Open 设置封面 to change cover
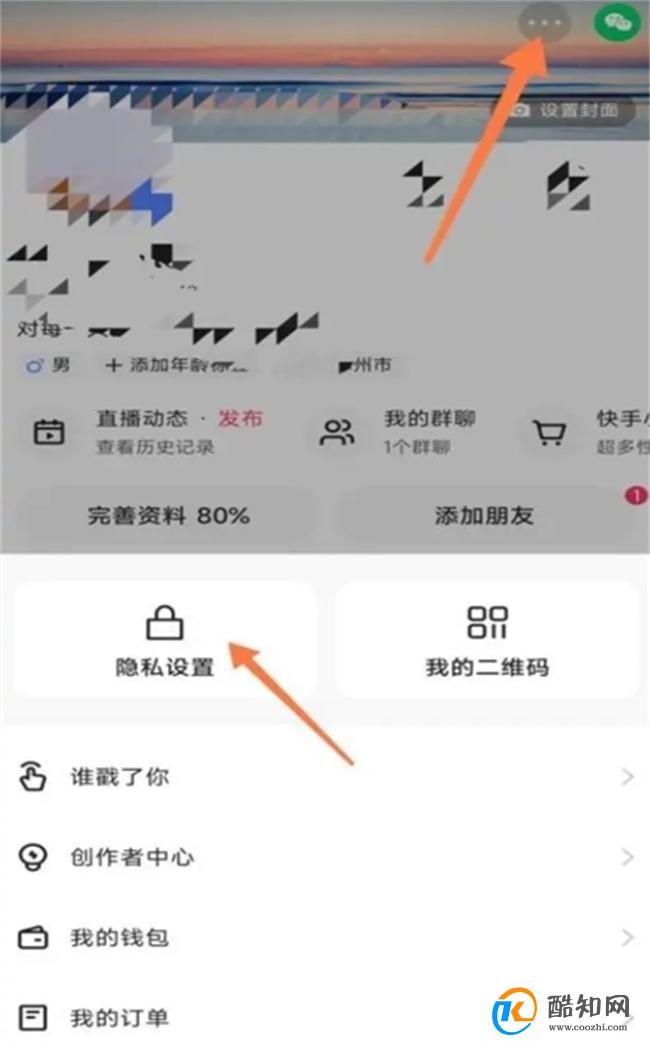650x1046 pixels. point(568,111)
